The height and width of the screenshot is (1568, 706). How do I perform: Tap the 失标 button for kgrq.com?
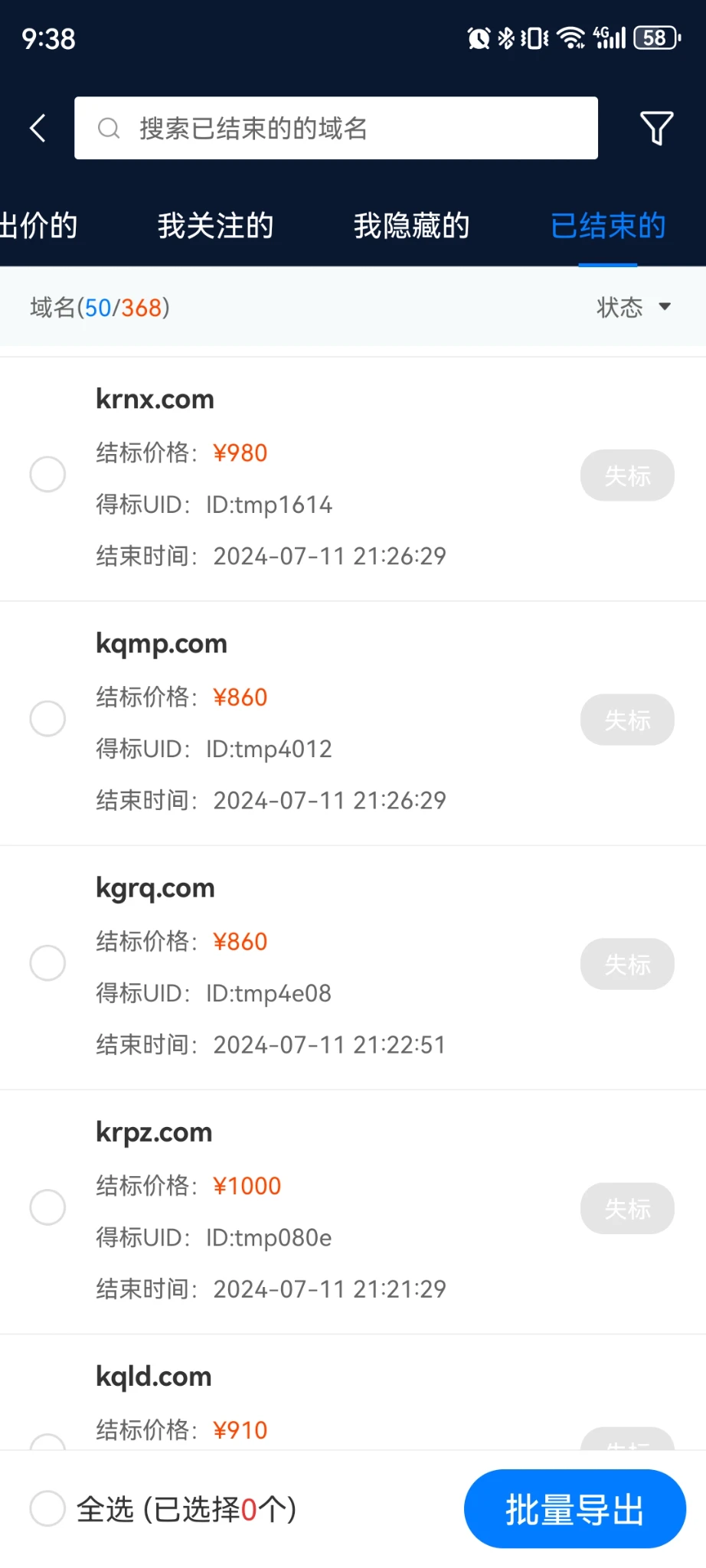(627, 964)
